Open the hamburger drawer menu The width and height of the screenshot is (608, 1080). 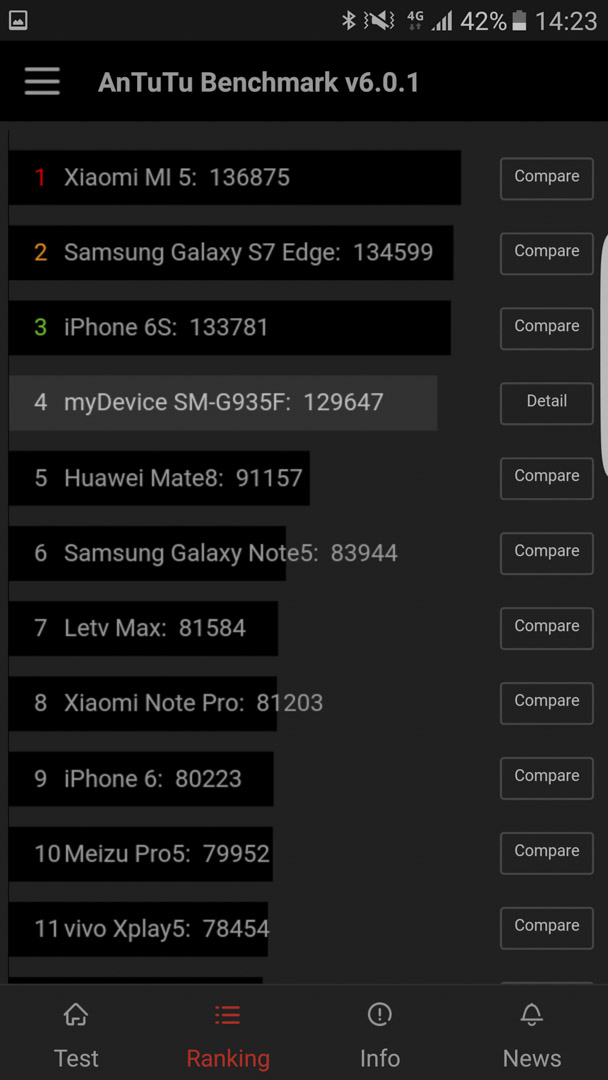[x=42, y=82]
